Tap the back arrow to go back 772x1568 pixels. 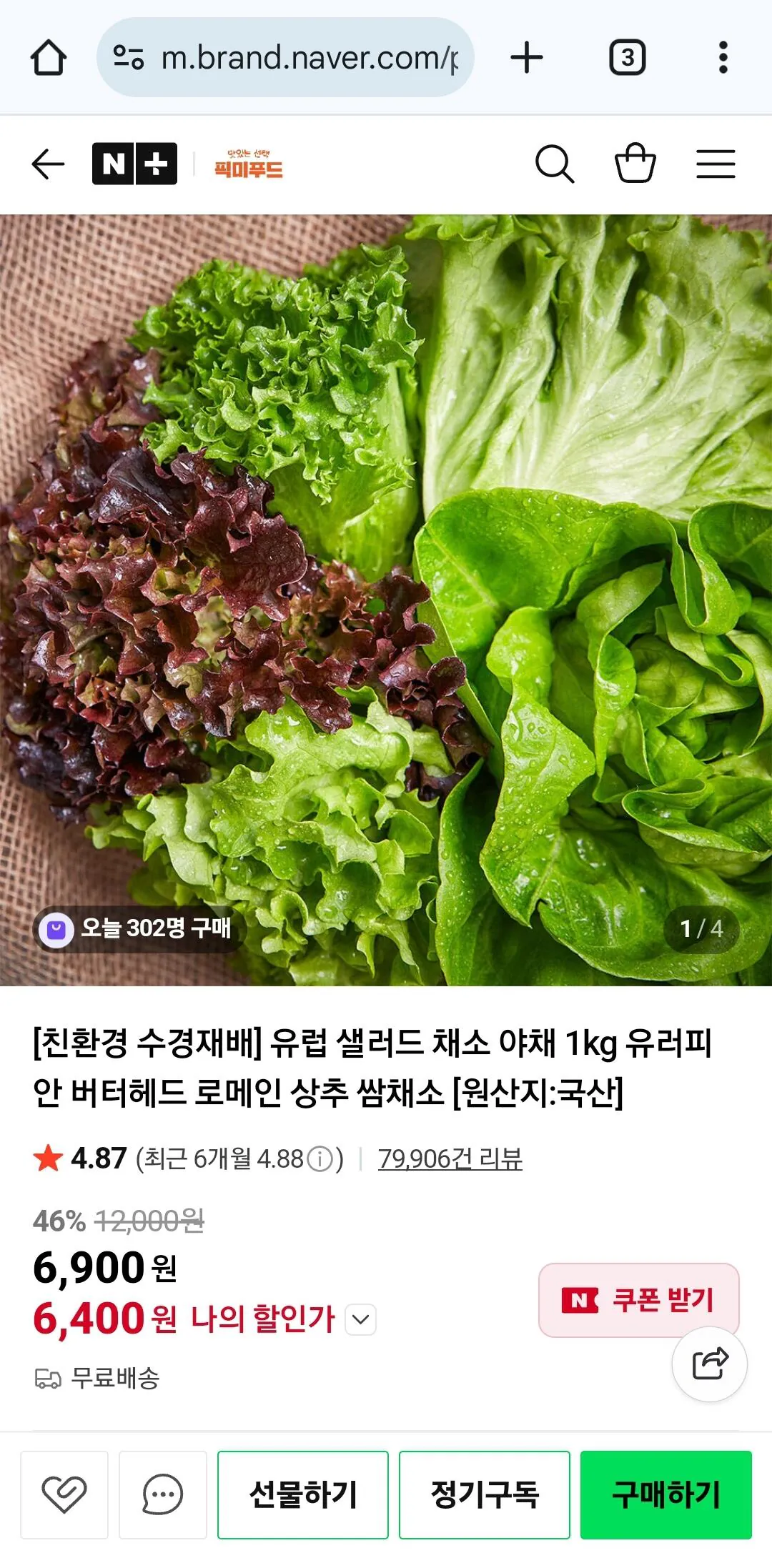(46, 164)
